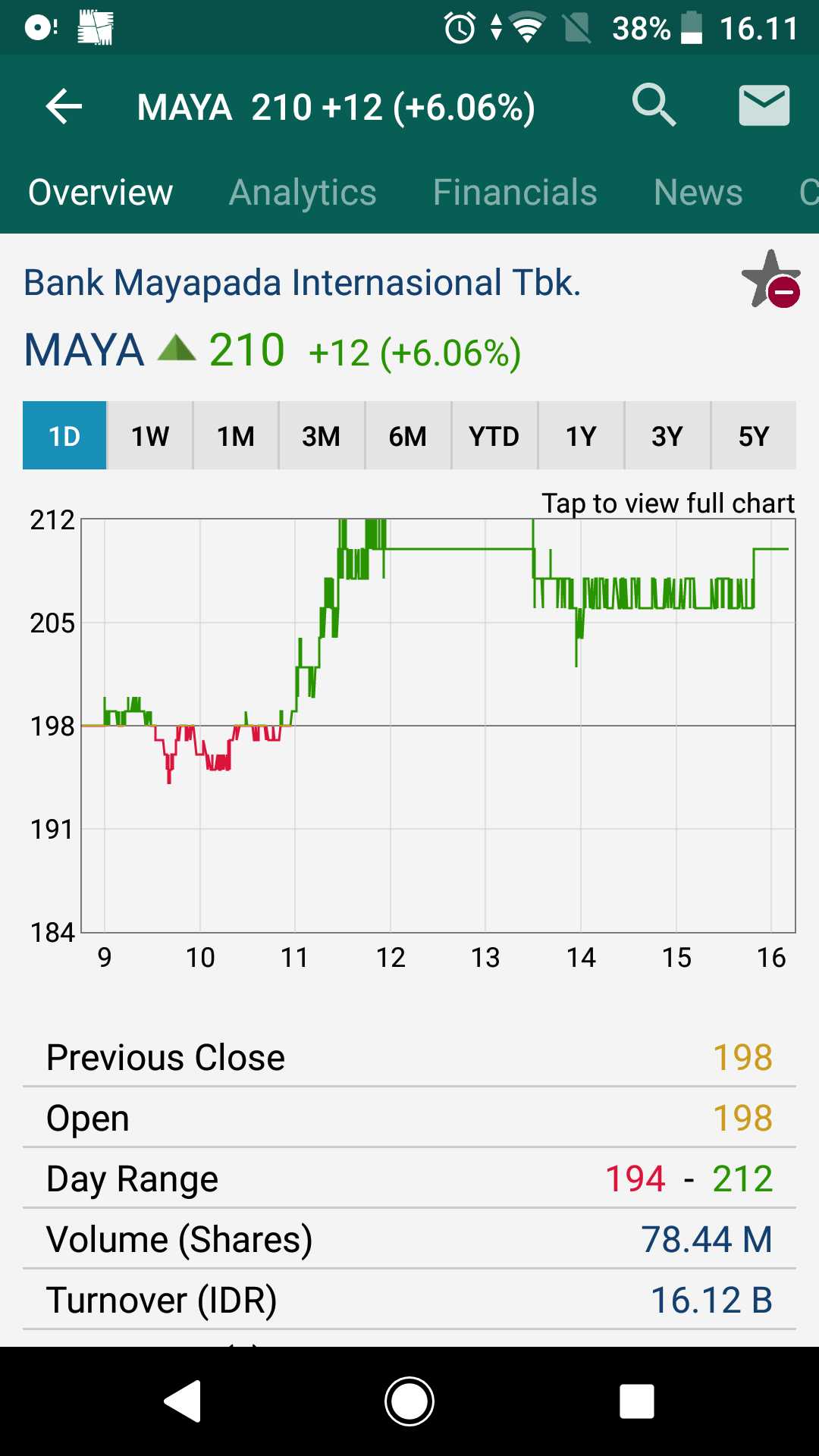The image size is (819, 1456).
Task: Tap the system home button
Action: point(409,1401)
